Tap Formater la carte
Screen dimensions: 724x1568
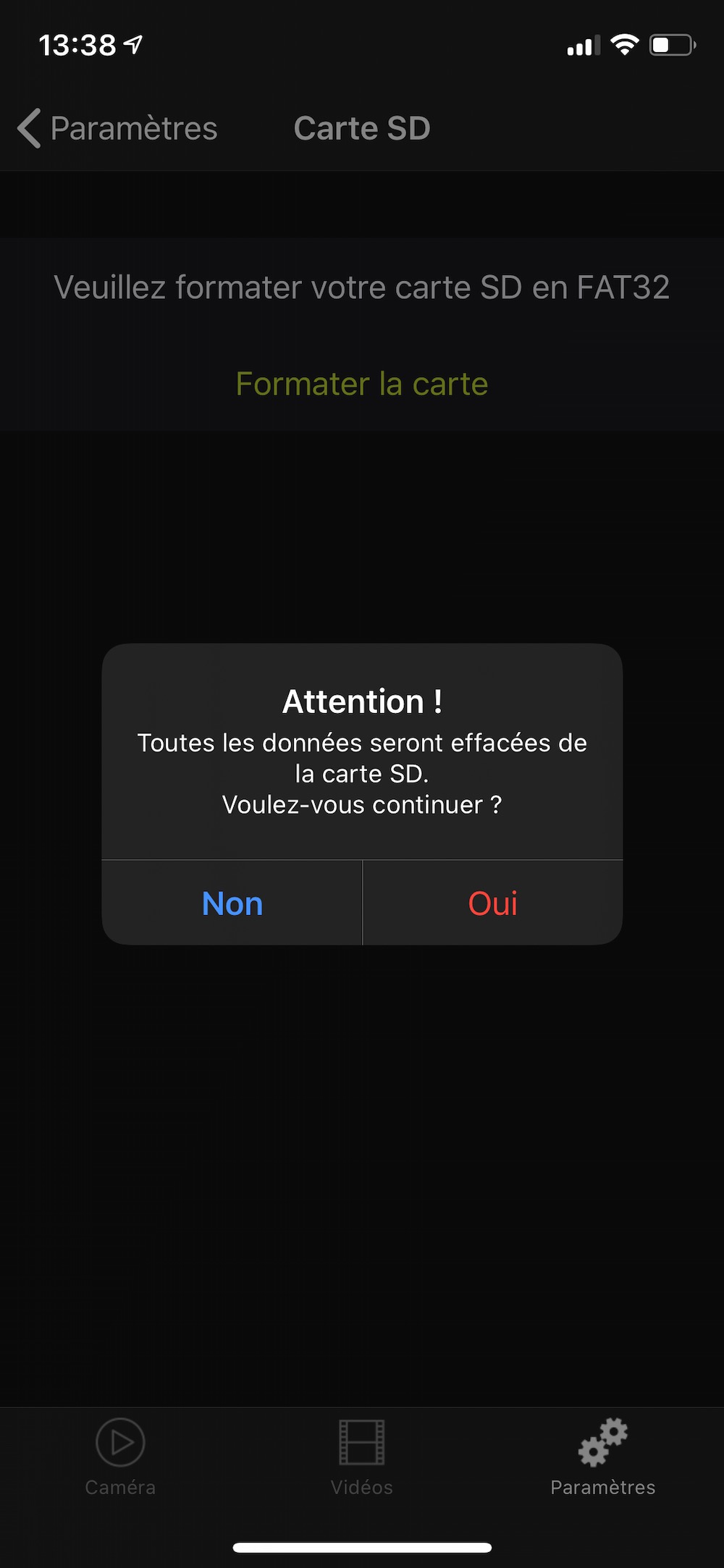pos(362,384)
